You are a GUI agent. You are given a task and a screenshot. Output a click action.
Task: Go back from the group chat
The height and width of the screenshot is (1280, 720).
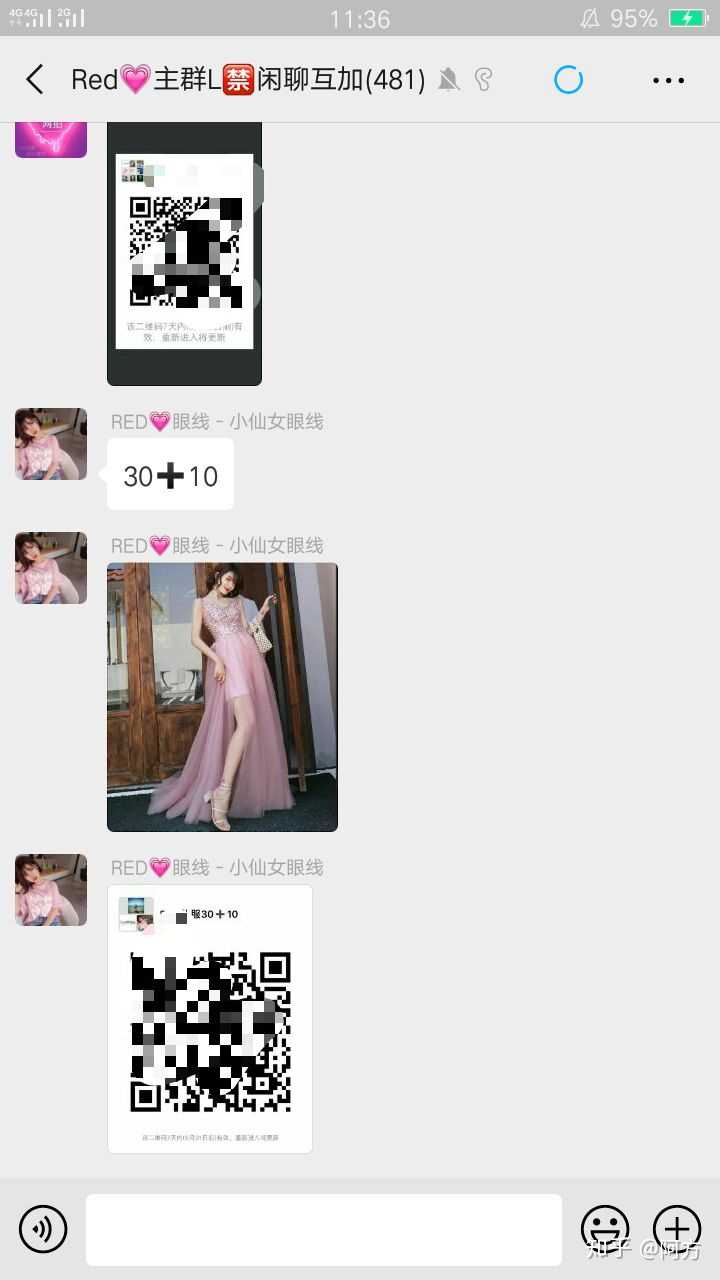(x=35, y=80)
